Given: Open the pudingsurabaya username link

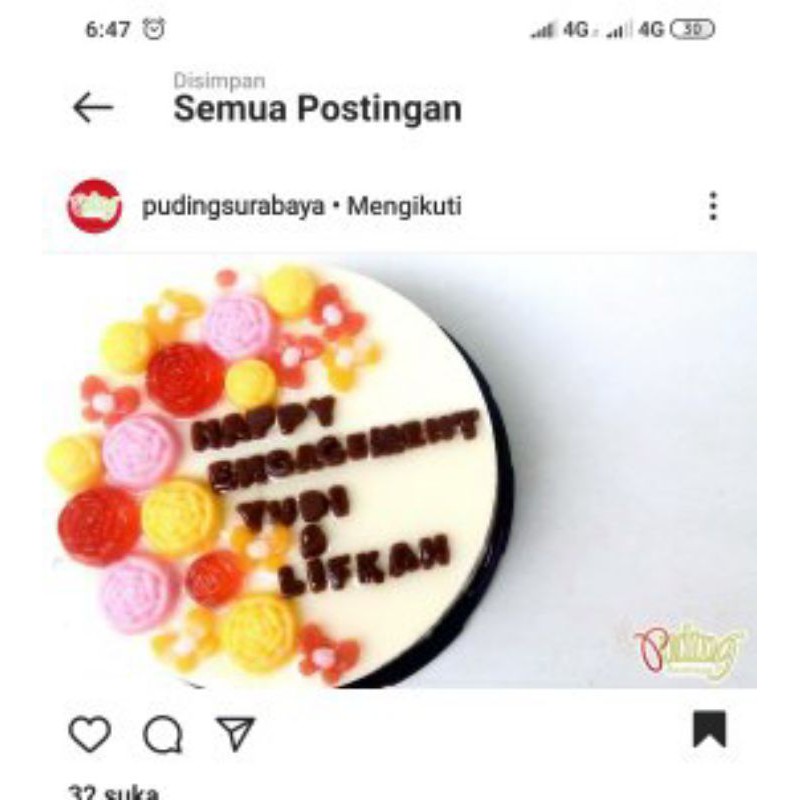Looking at the screenshot, I should pyautogui.click(x=233, y=207).
